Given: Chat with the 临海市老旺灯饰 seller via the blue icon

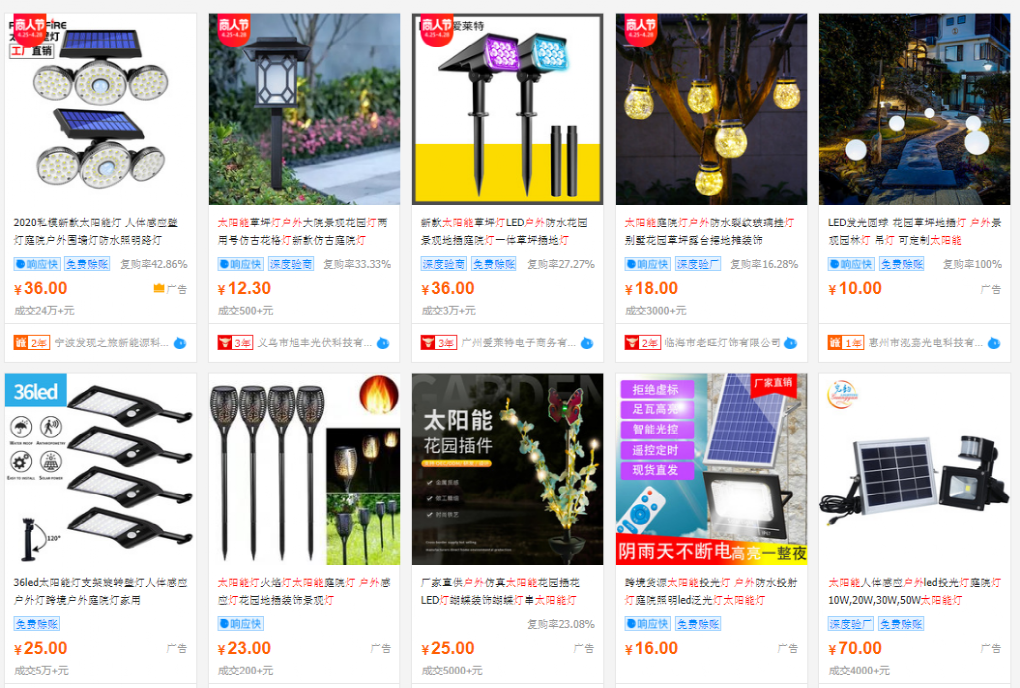Looking at the screenshot, I should (791, 343).
